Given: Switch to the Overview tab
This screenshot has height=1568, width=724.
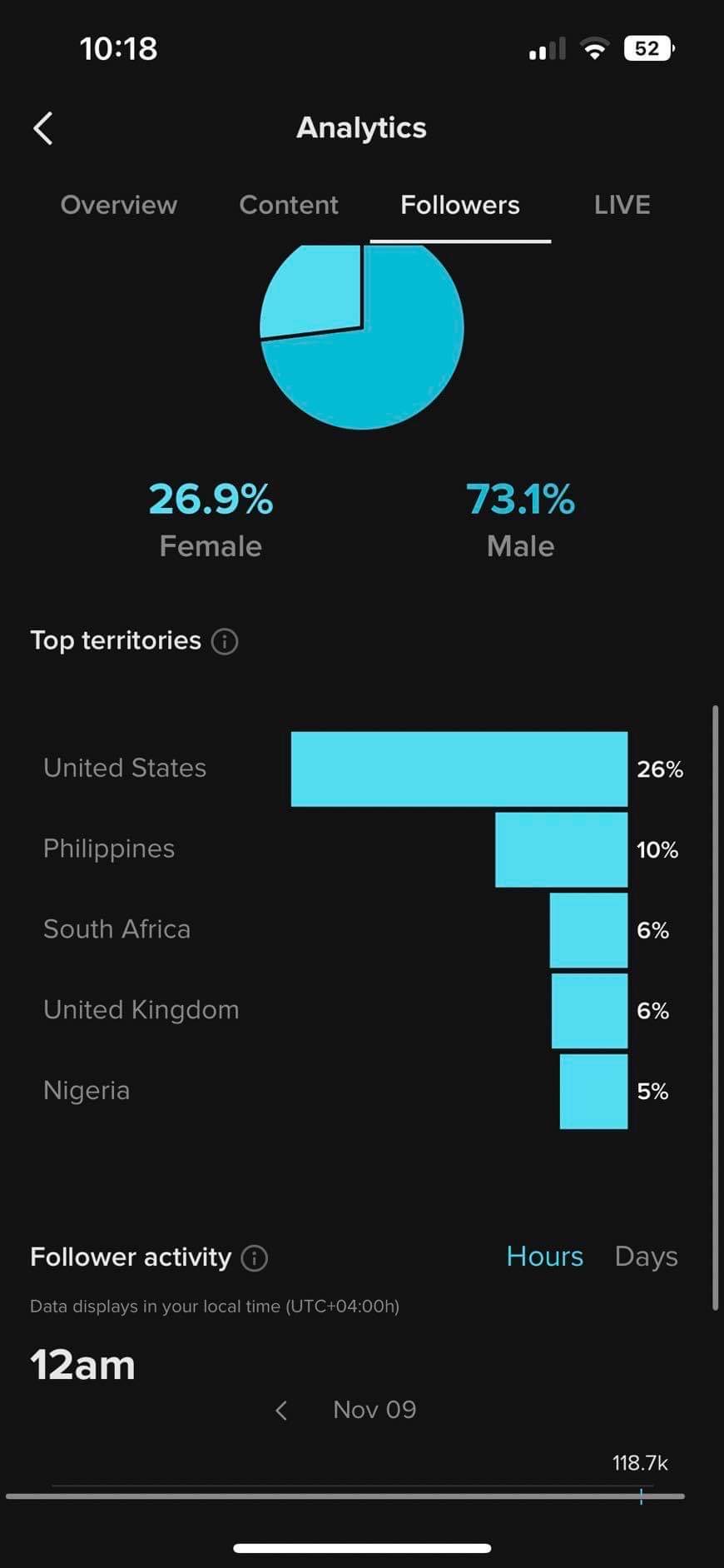Looking at the screenshot, I should [119, 205].
